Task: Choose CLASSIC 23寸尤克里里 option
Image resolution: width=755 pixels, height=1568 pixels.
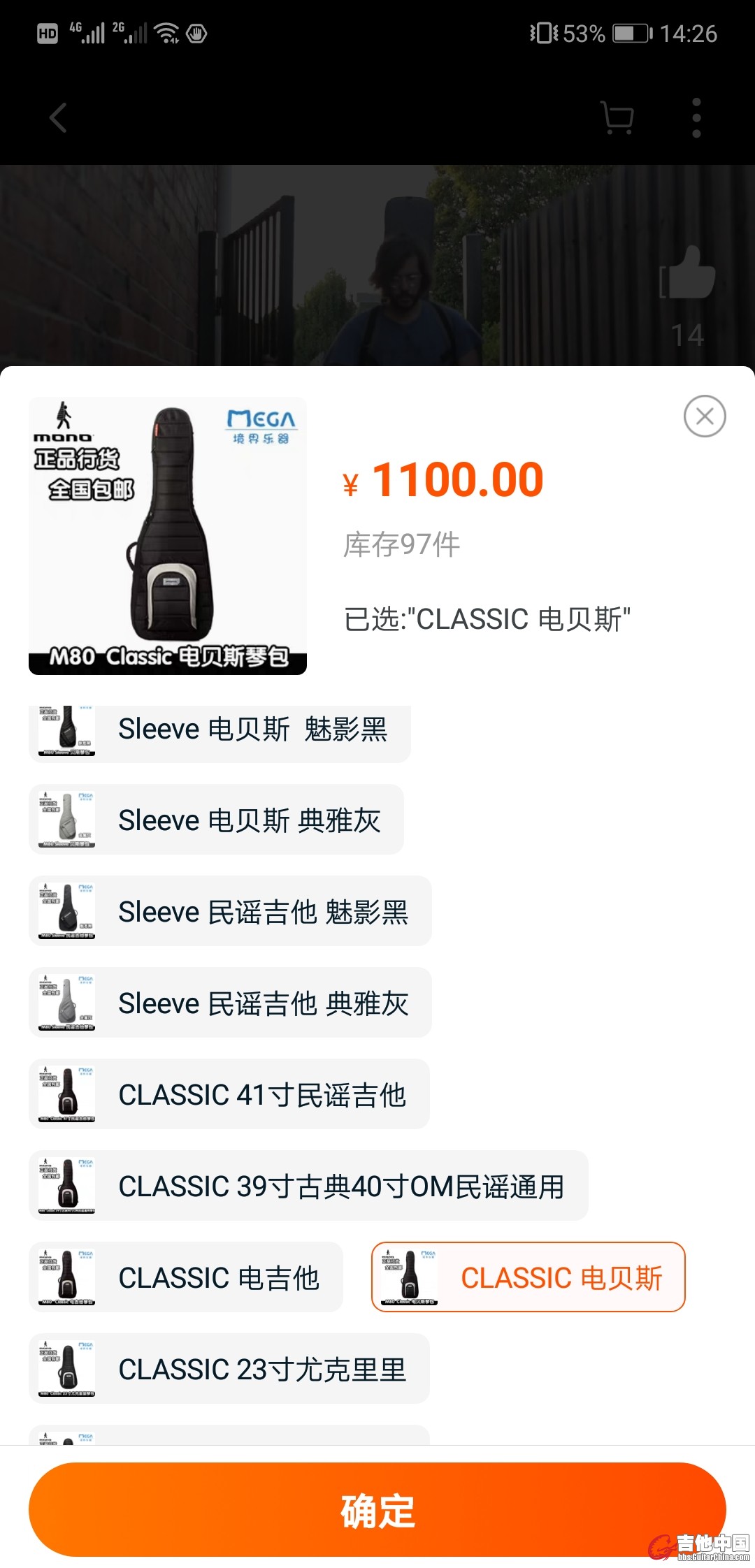Action: pos(229,1369)
